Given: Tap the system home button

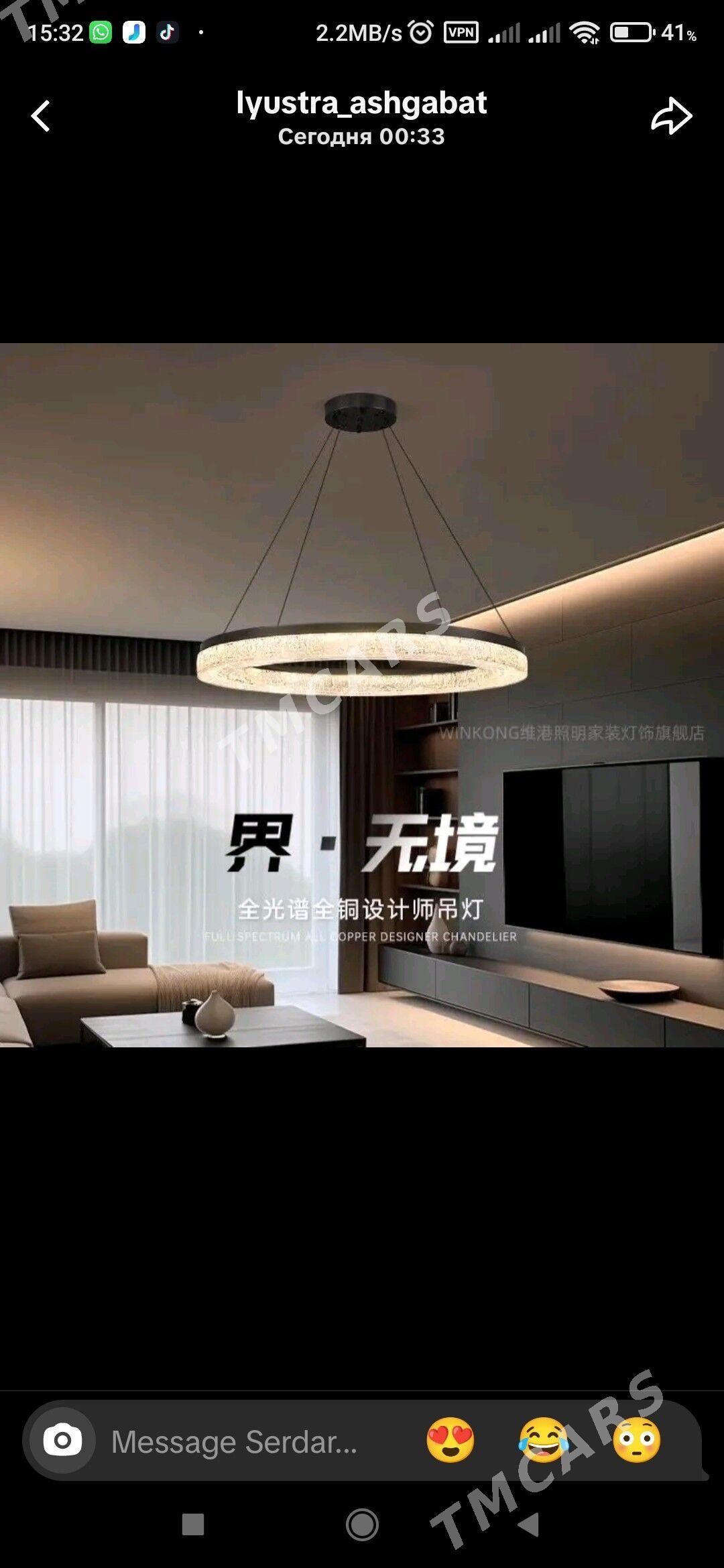Looking at the screenshot, I should click(x=362, y=1524).
